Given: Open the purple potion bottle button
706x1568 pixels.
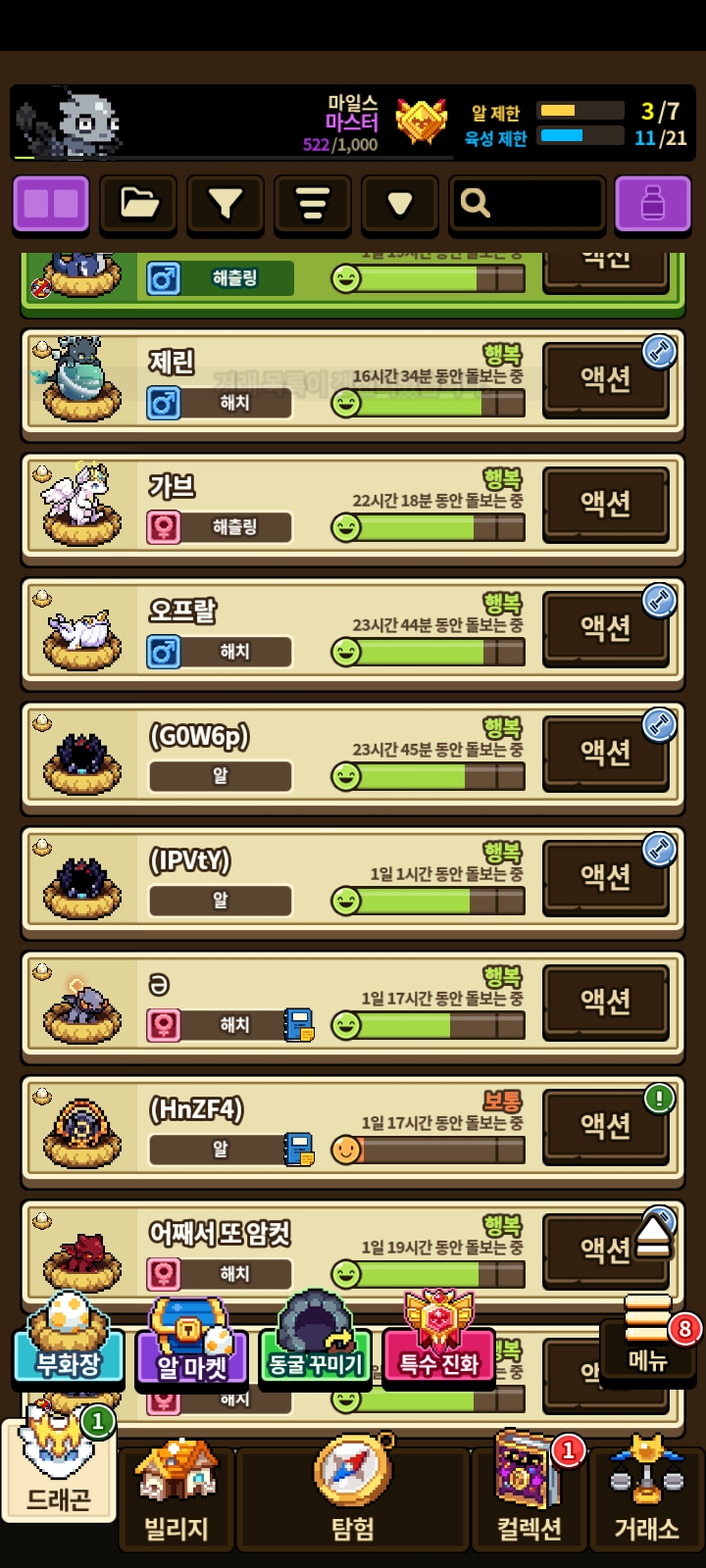Looking at the screenshot, I should click(652, 204).
